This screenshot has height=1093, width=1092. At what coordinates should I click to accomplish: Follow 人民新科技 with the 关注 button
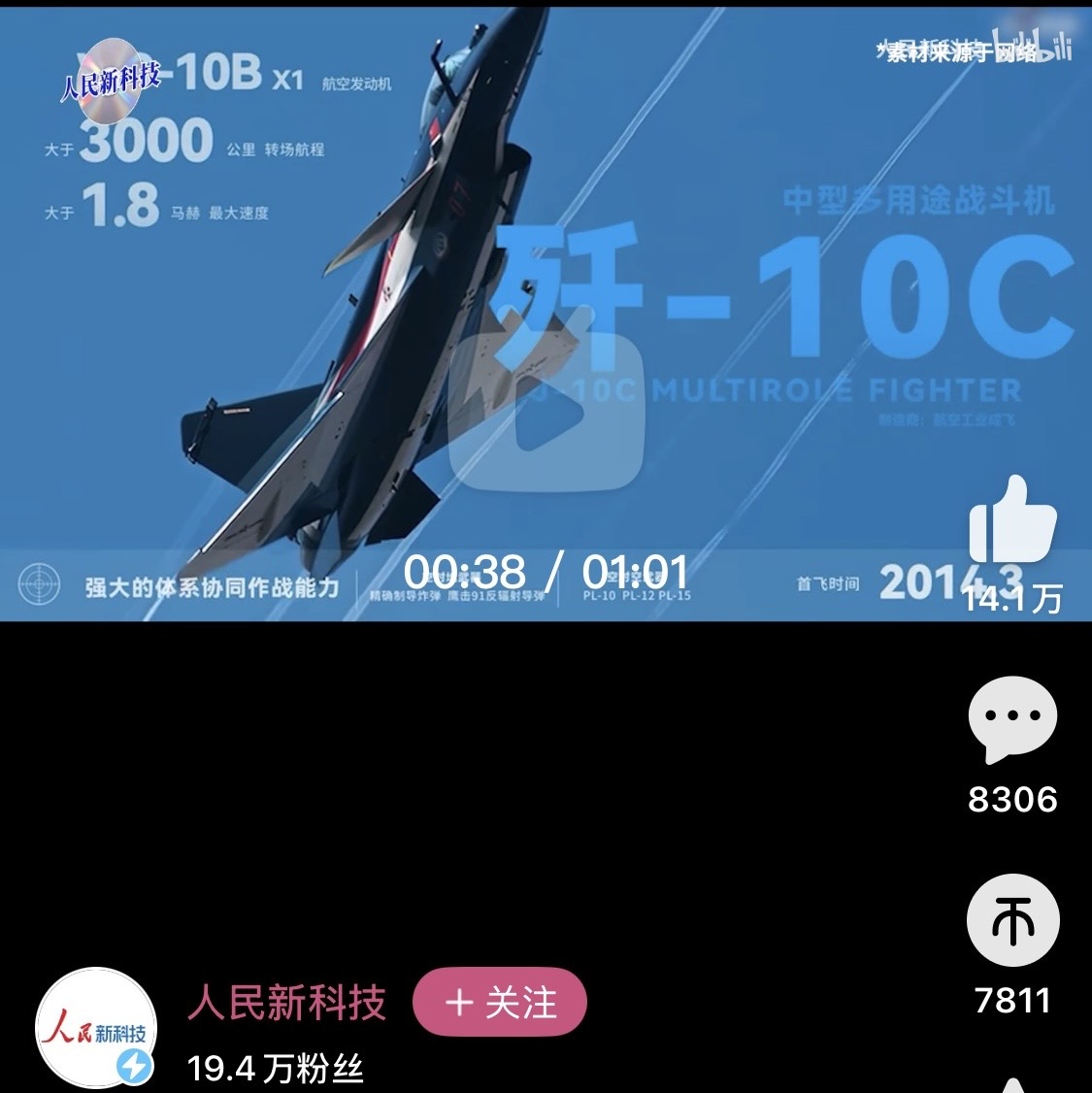pyautogui.click(x=500, y=1002)
